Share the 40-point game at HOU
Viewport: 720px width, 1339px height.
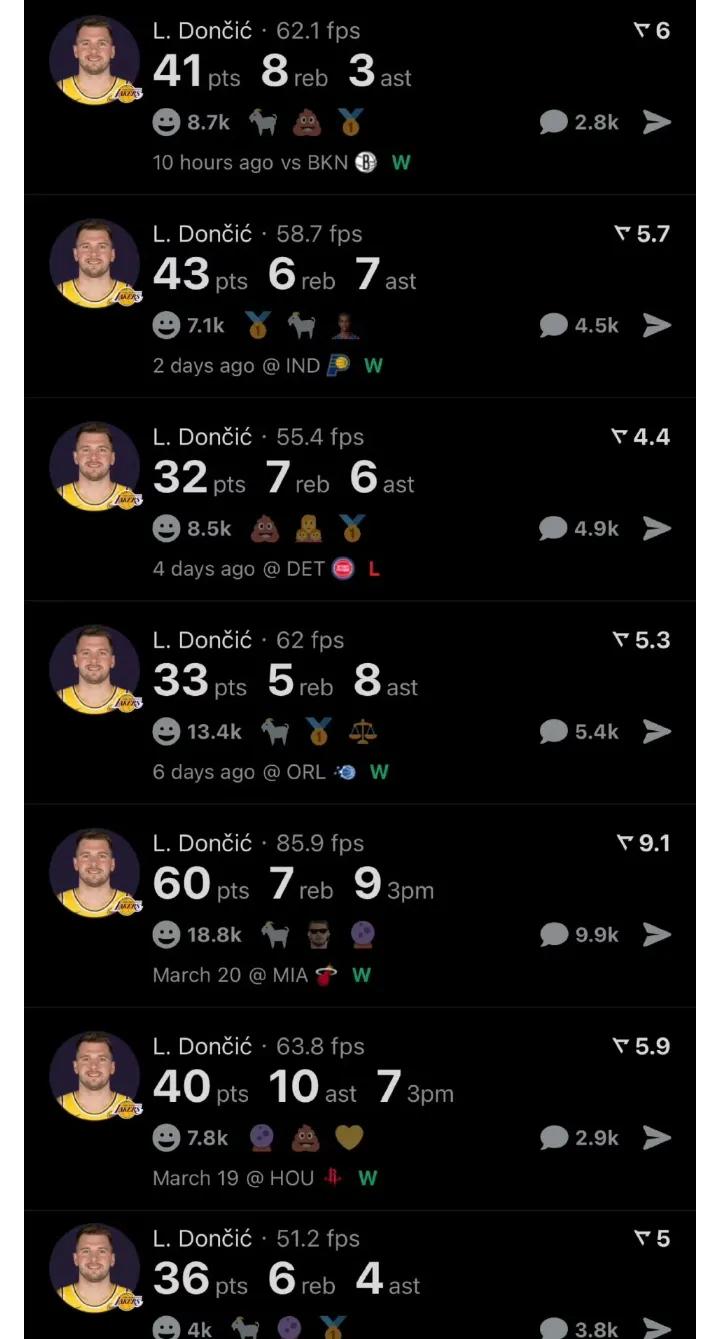pyautogui.click(x=656, y=1138)
